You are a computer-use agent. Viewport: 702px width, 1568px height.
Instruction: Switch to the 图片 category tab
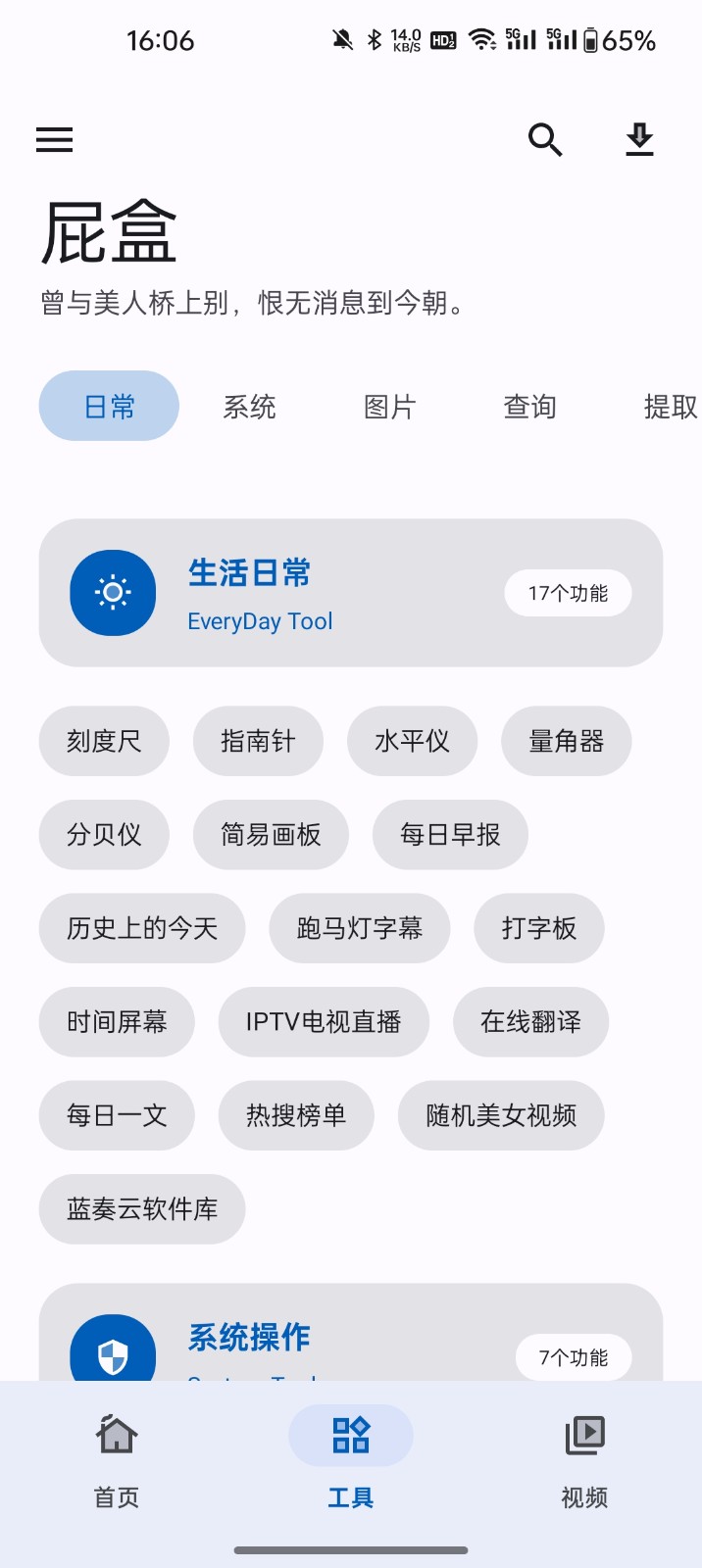coord(390,407)
